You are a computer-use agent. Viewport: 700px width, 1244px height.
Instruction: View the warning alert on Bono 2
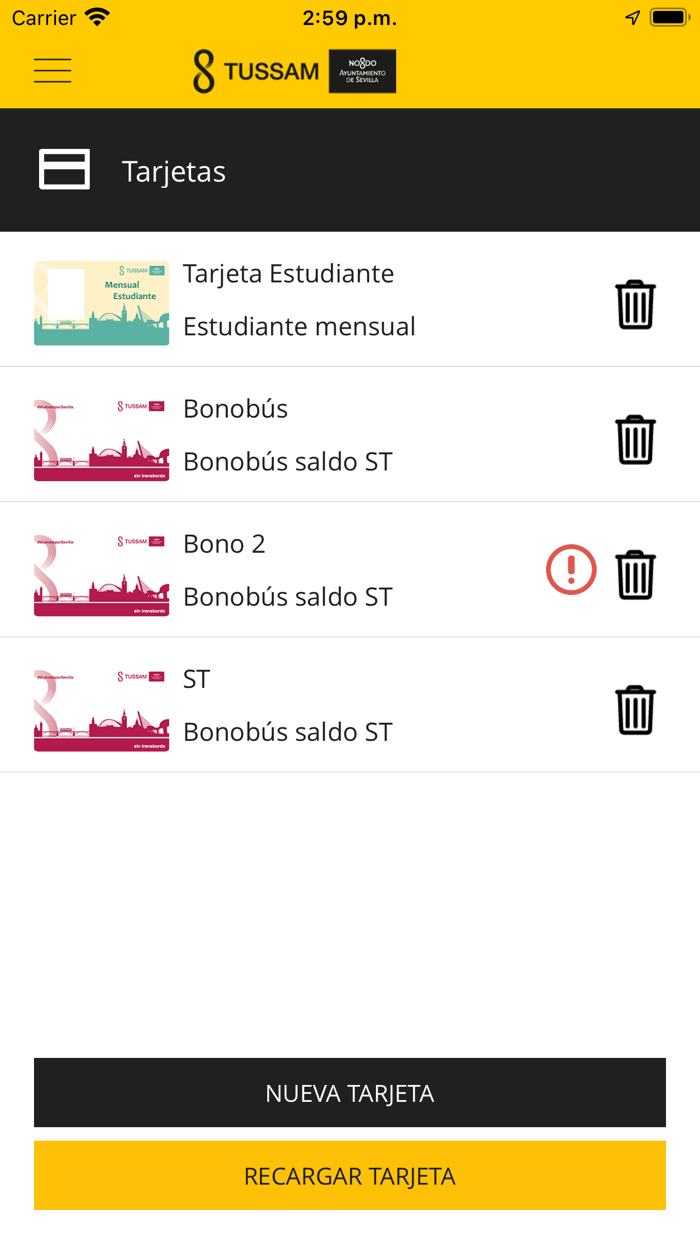tap(571, 570)
